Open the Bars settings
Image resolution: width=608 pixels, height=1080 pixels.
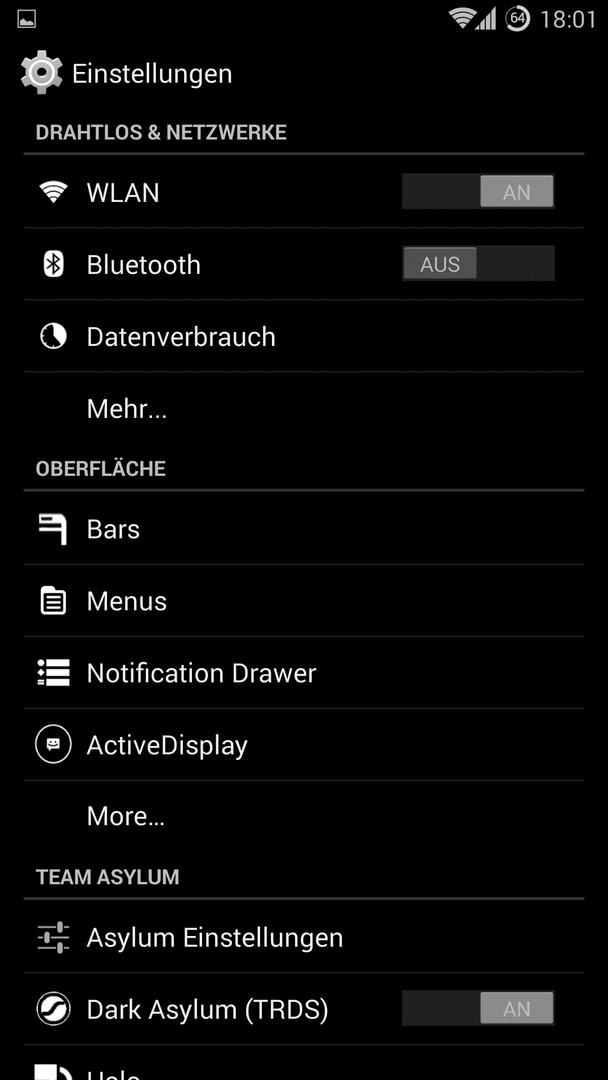(304, 529)
